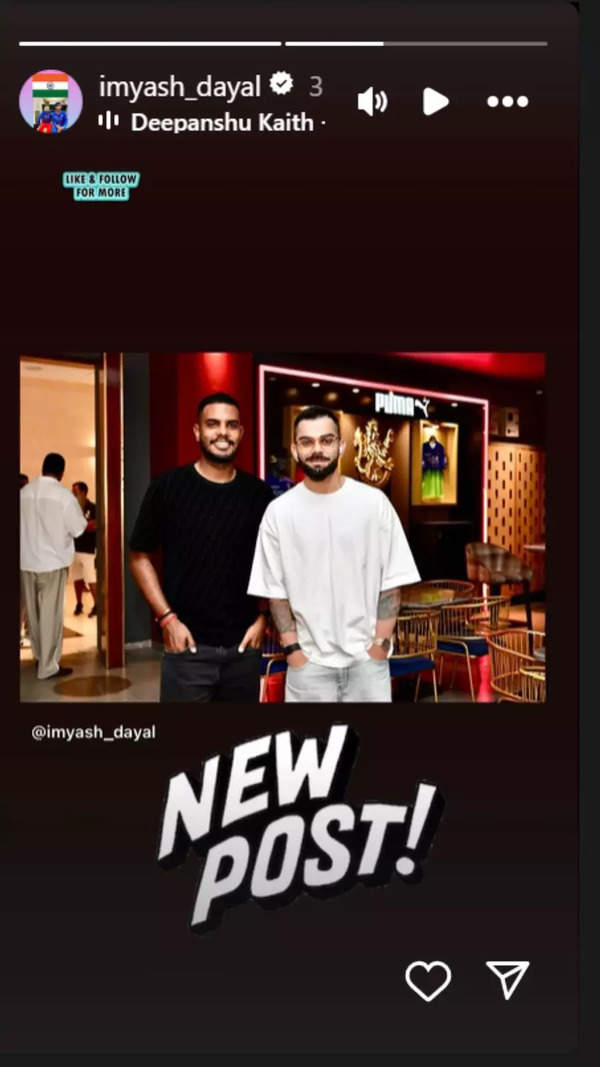The height and width of the screenshot is (1067, 600).
Task: Tap the @imyash_dayal mention
Action: (93, 732)
